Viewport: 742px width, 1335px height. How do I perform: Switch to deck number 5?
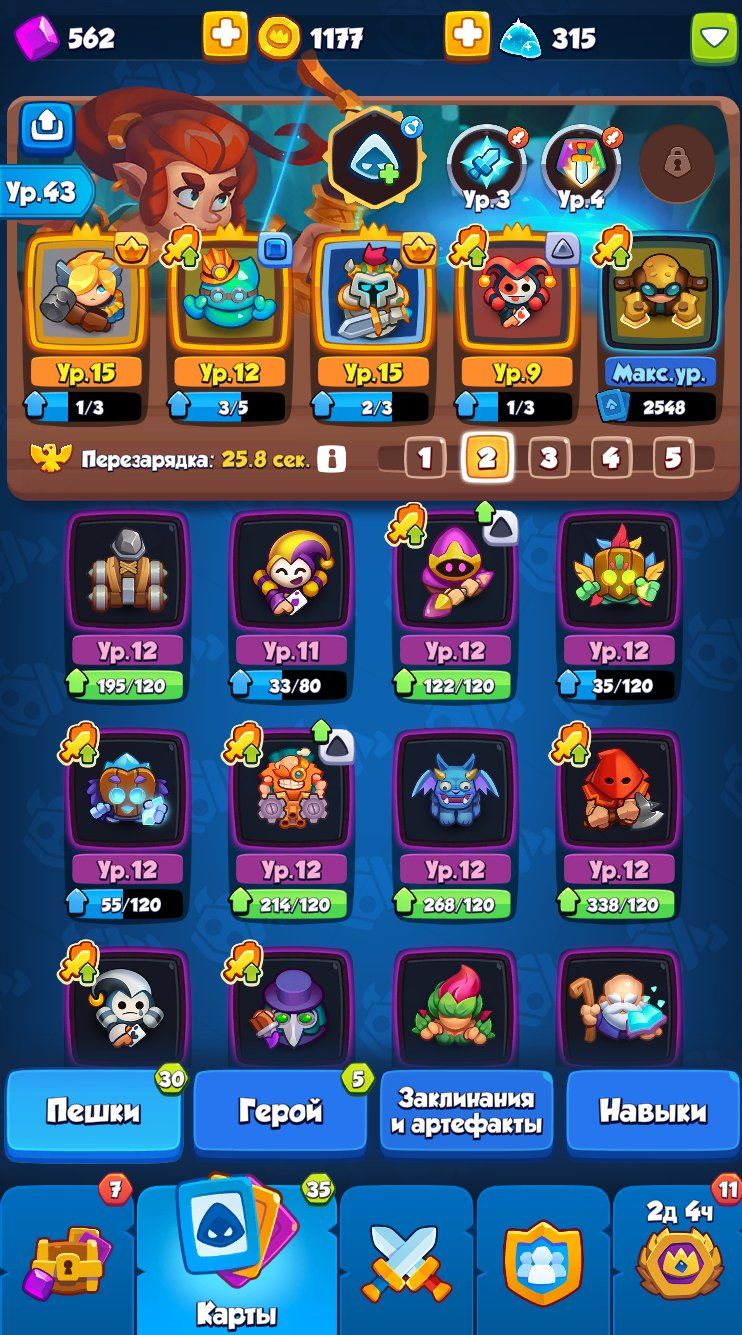pyautogui.click(x=673, y=458)
